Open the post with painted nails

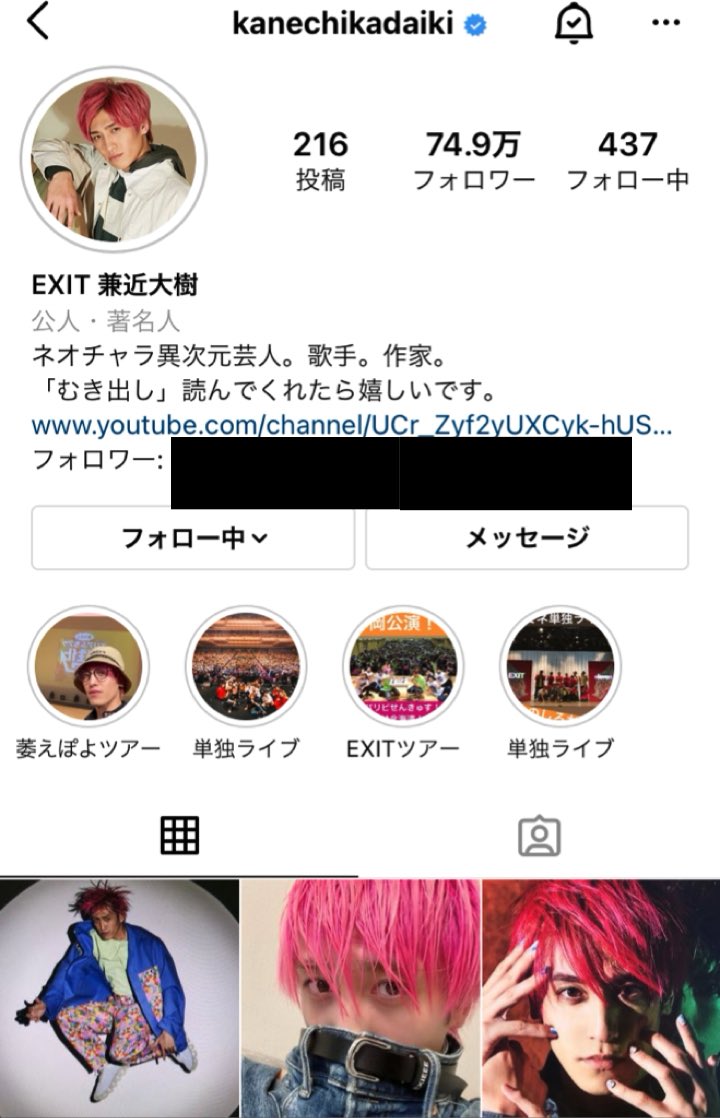602,999
